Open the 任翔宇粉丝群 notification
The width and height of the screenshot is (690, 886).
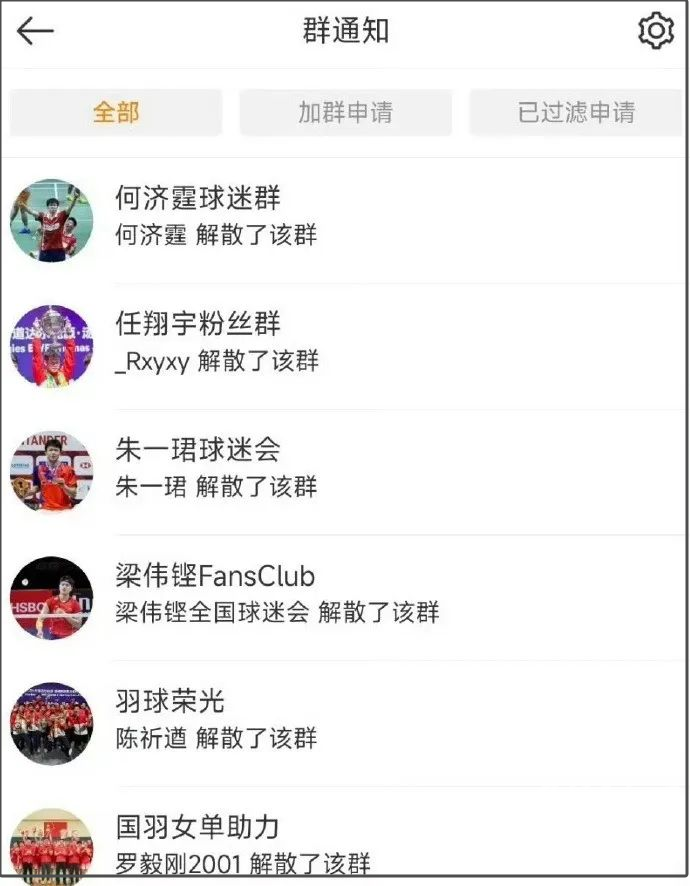(x=345, y=345)
